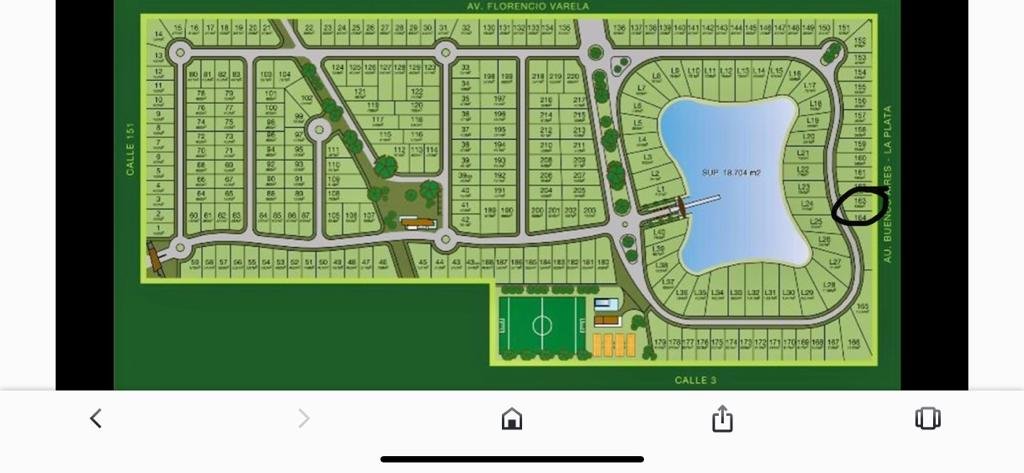1024x473 pixels.
Task: Open the tabs overview
Action: (x=927, y=419)
